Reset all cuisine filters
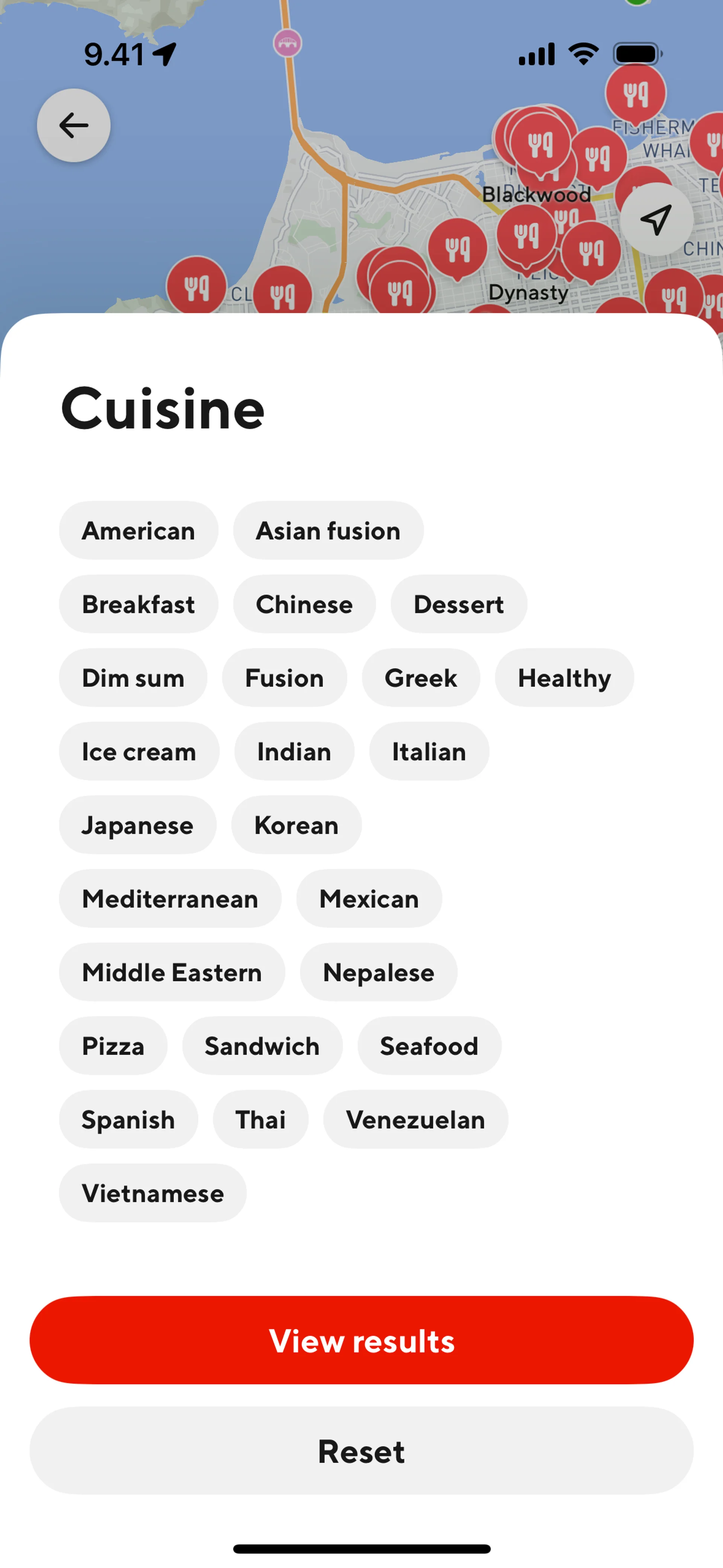Screen dimensions: 723x1568 (361, 1451)
